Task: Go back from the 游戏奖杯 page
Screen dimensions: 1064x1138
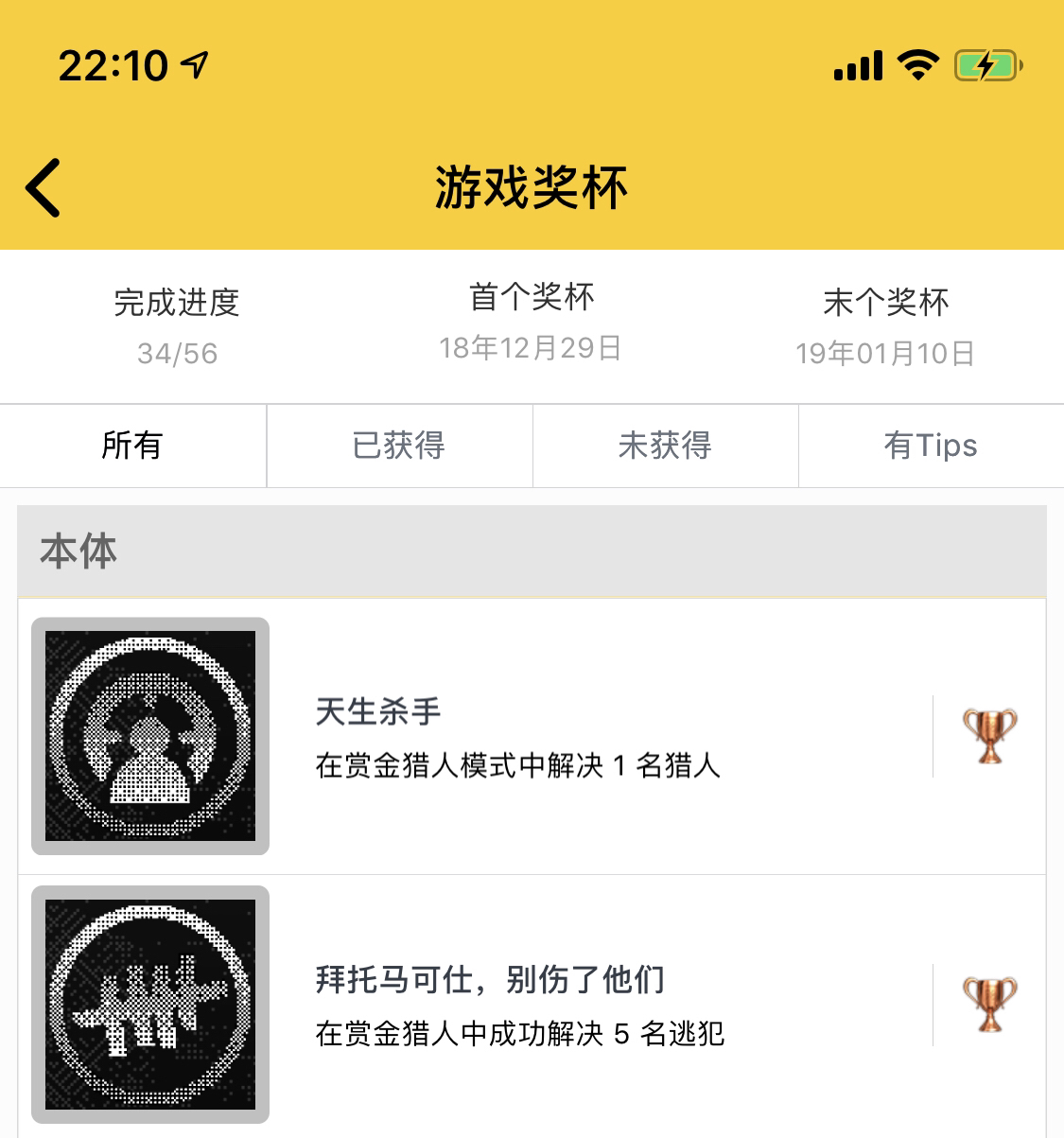Action: click(x=44, y=187)
